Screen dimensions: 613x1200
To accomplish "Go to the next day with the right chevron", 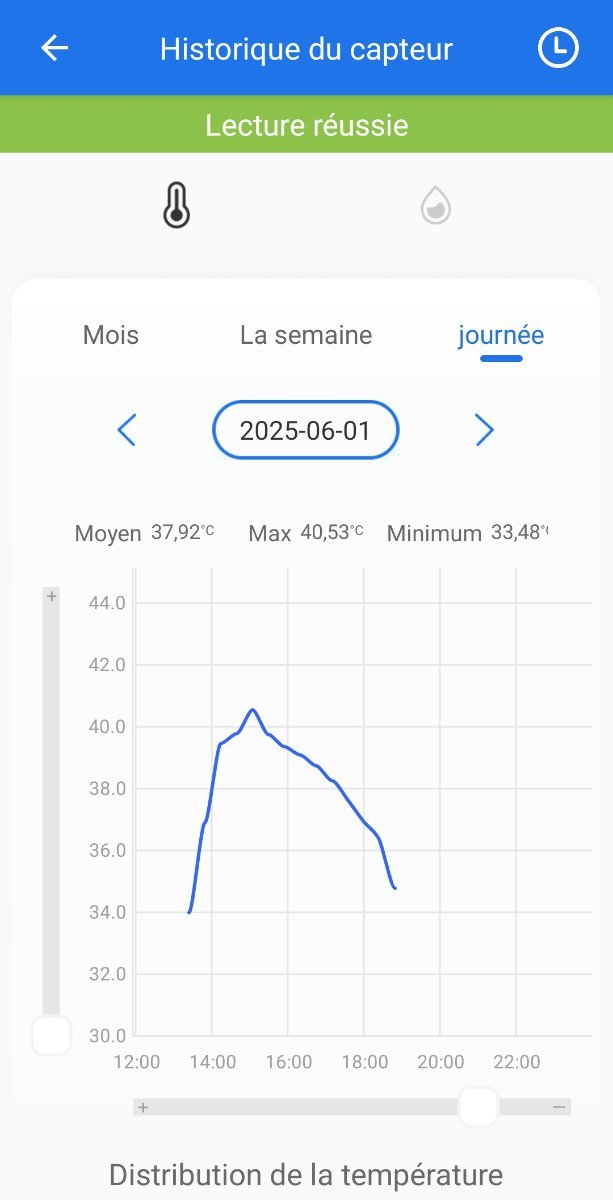I will (484, 431).
